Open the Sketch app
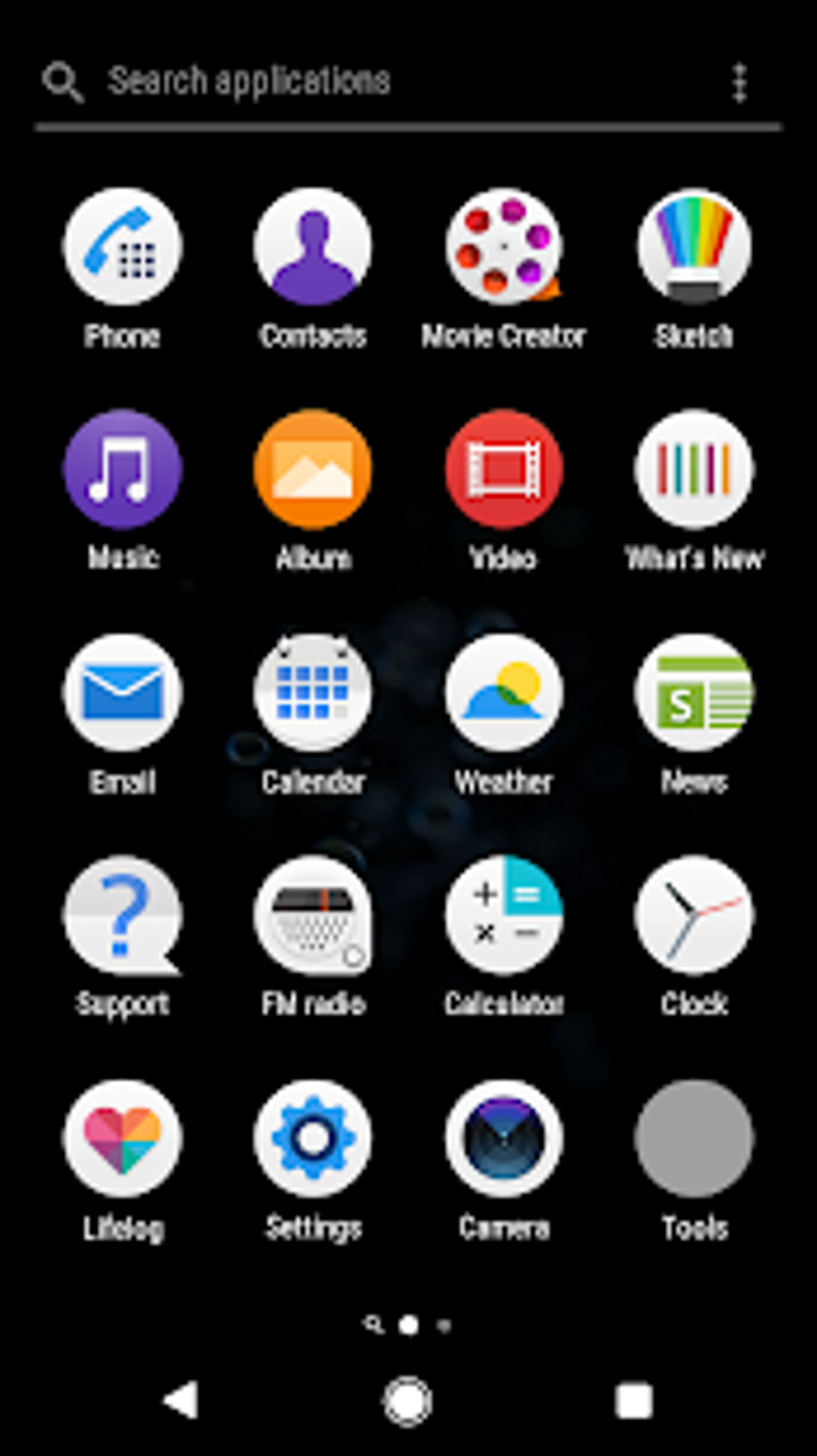Viewport: 817px width, 1456px height. (x=694, y=247)
